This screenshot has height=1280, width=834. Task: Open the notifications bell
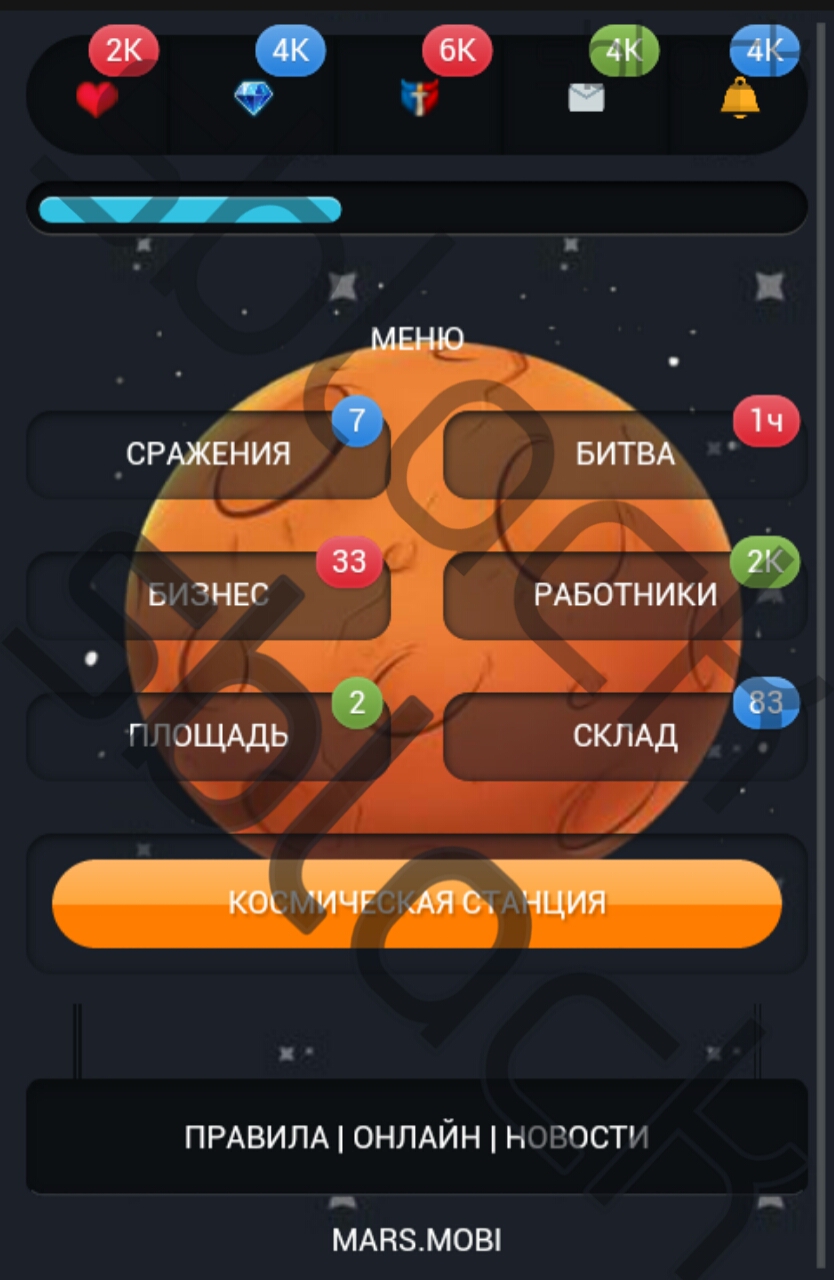tap(740, 98)
